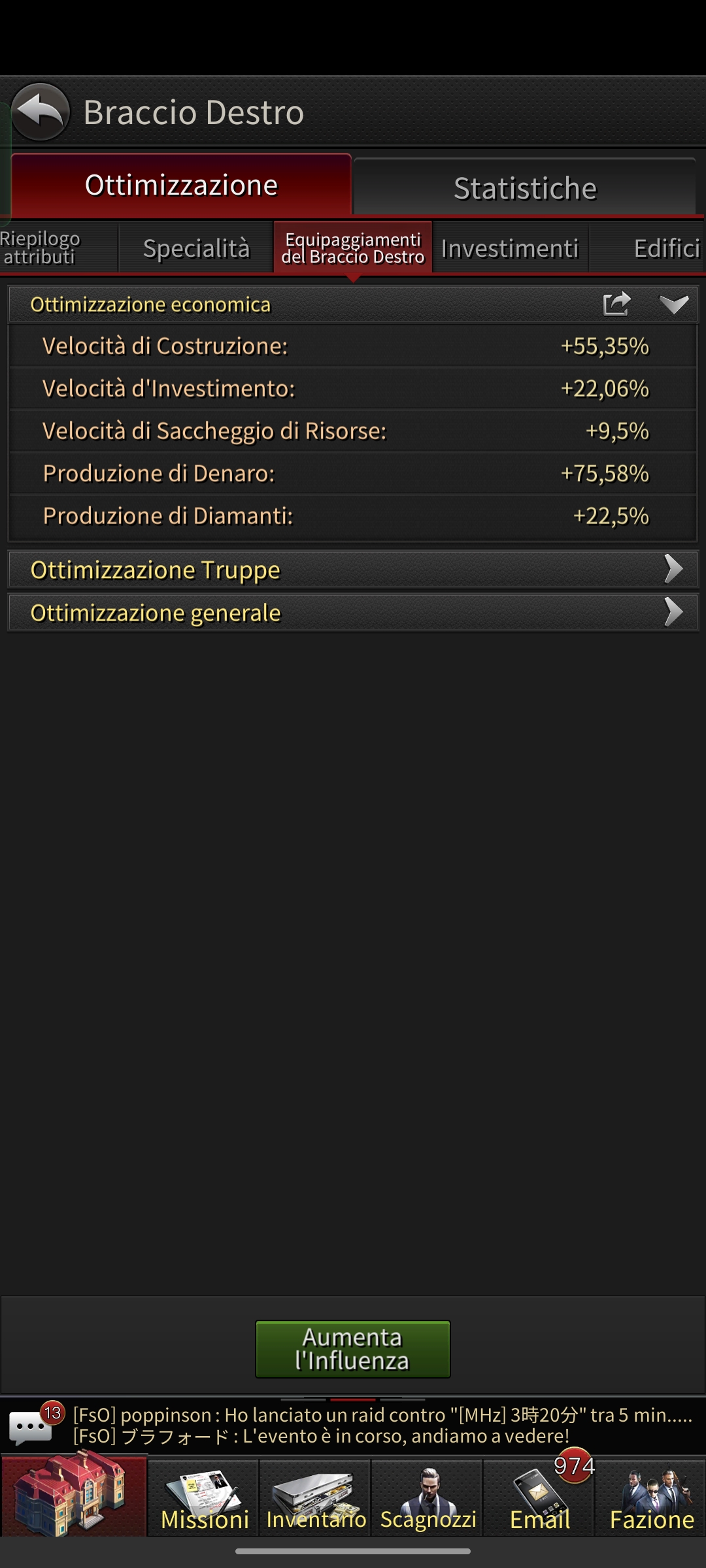The width and height of the screenshot is (706, 1568).
Task: Switch to the Statistiche tab
Action: point(525,188)
